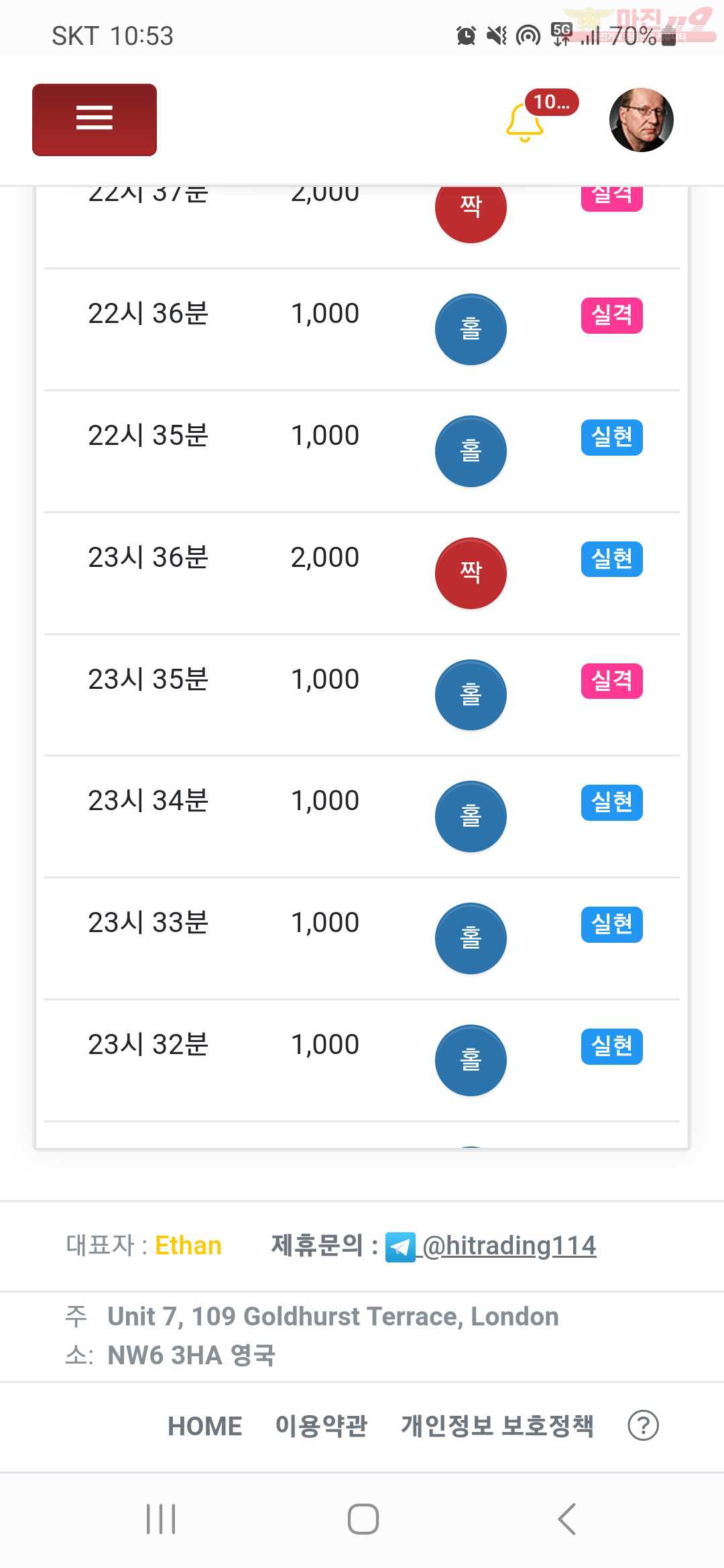The width and height of the screenshot is (724, 1568).
Task: Go to the HOME link
Action: point(204,1426)
